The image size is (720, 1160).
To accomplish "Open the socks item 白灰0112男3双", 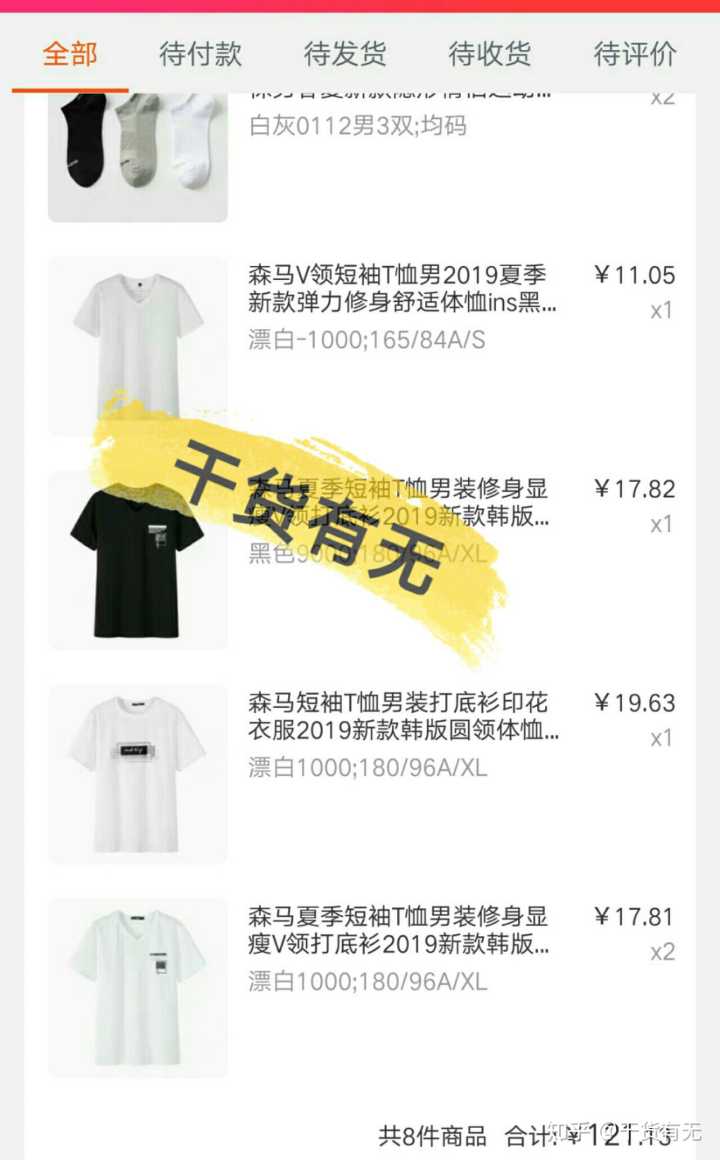I will pyautogui.click(x=357, y=126).
